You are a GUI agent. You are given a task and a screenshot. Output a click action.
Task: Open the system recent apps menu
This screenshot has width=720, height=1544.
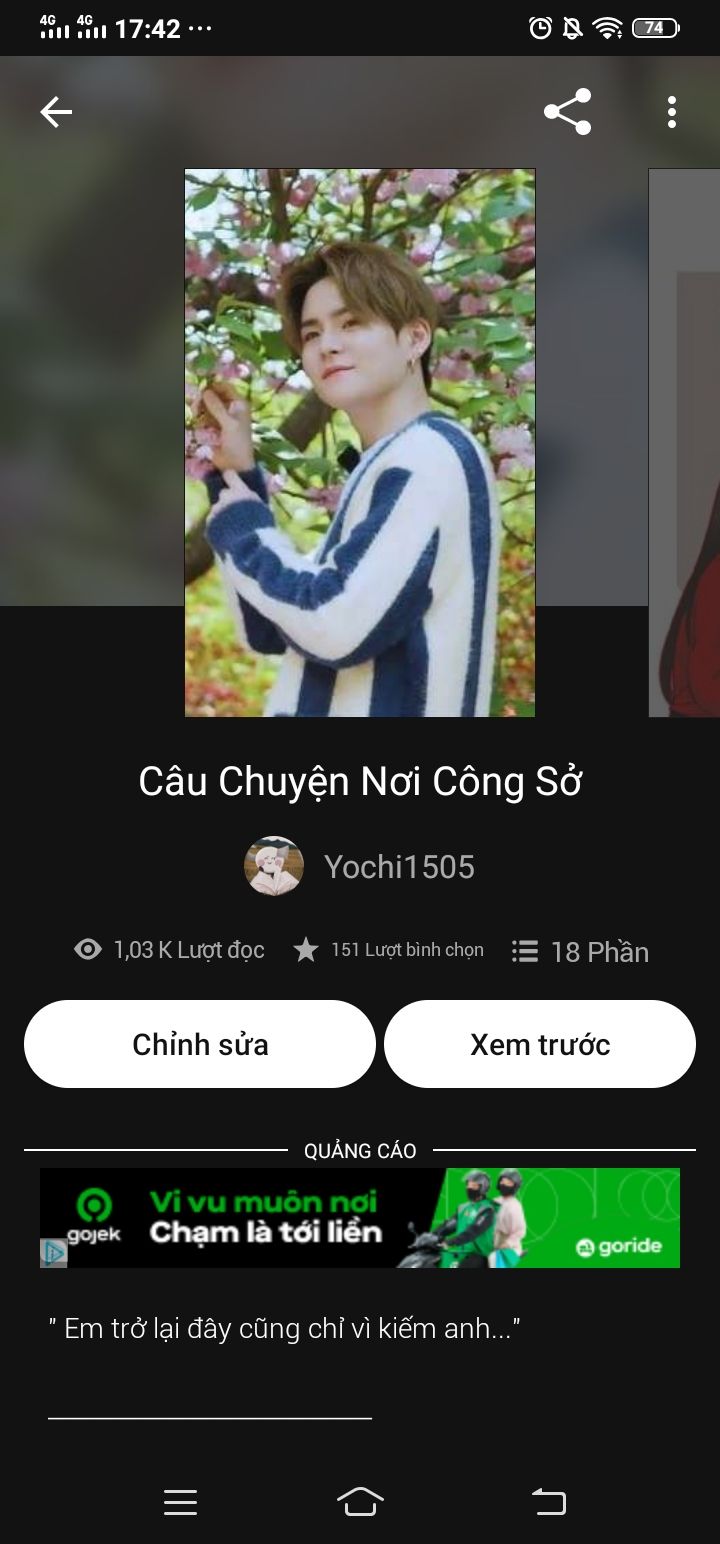click(x=180, y=1501)
